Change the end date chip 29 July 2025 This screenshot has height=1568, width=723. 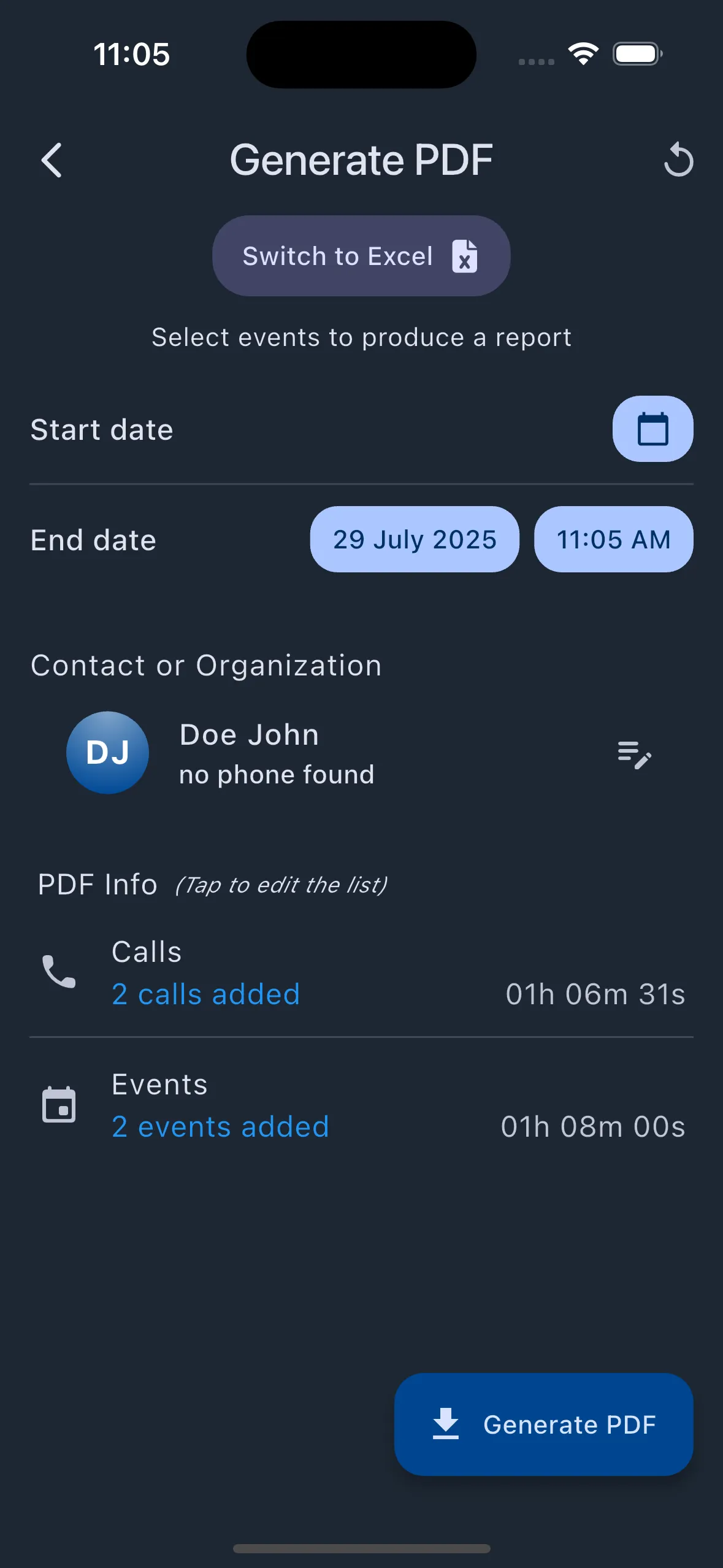pyautogui.click(x=414, y=539)
